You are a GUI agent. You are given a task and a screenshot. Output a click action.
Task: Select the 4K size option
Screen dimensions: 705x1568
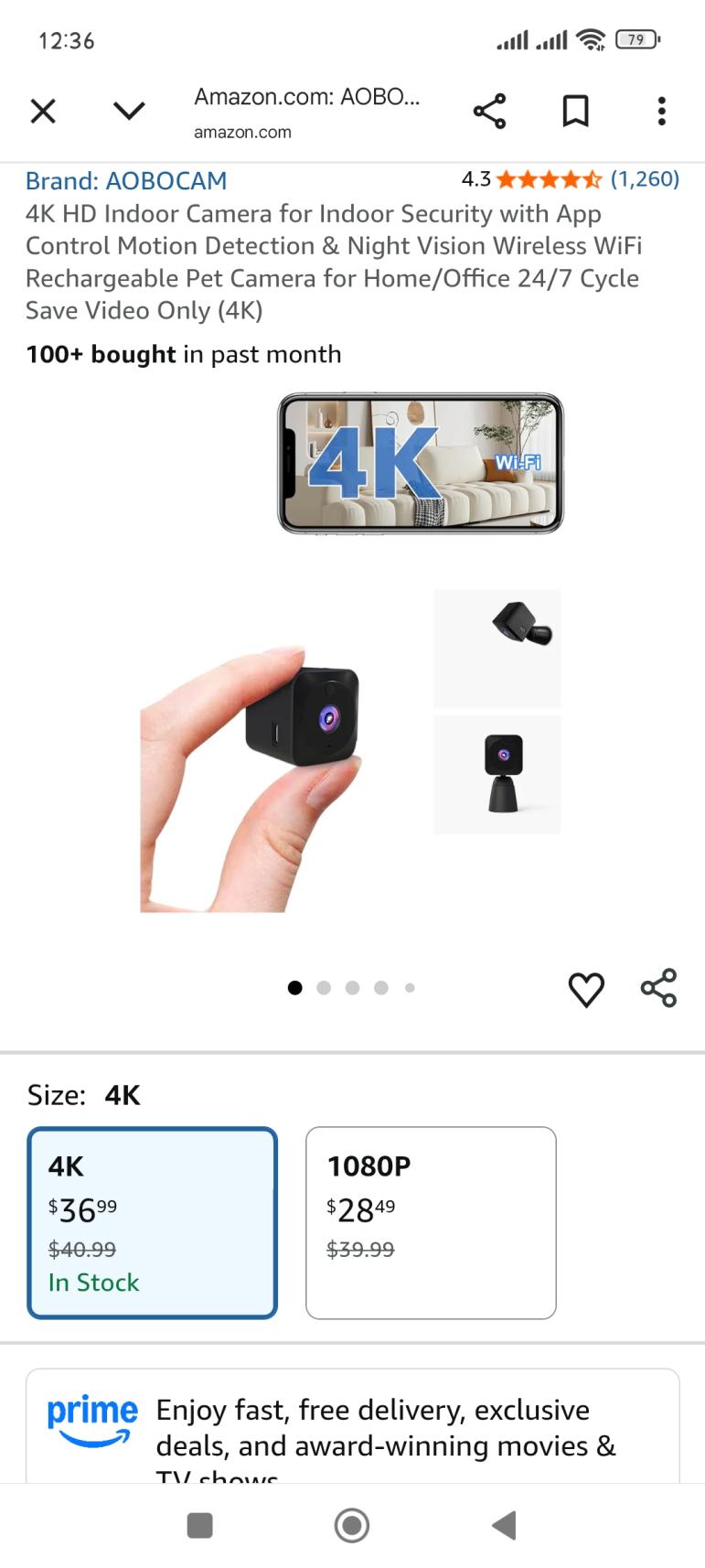[153, 1222]
